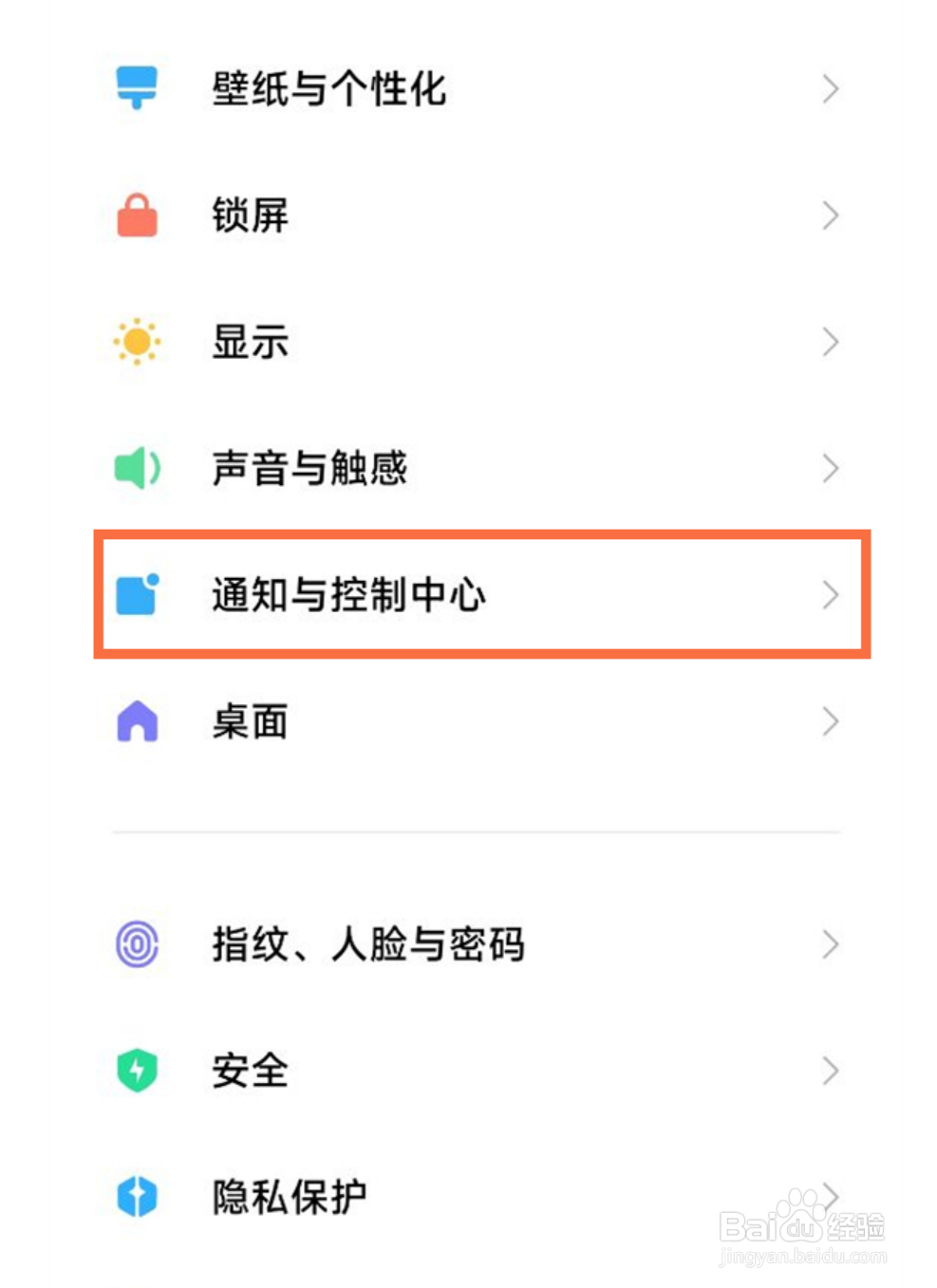Click the red 锁屏 padlock icon
This screenshot has width=937, height=1288.
(137, 215)
